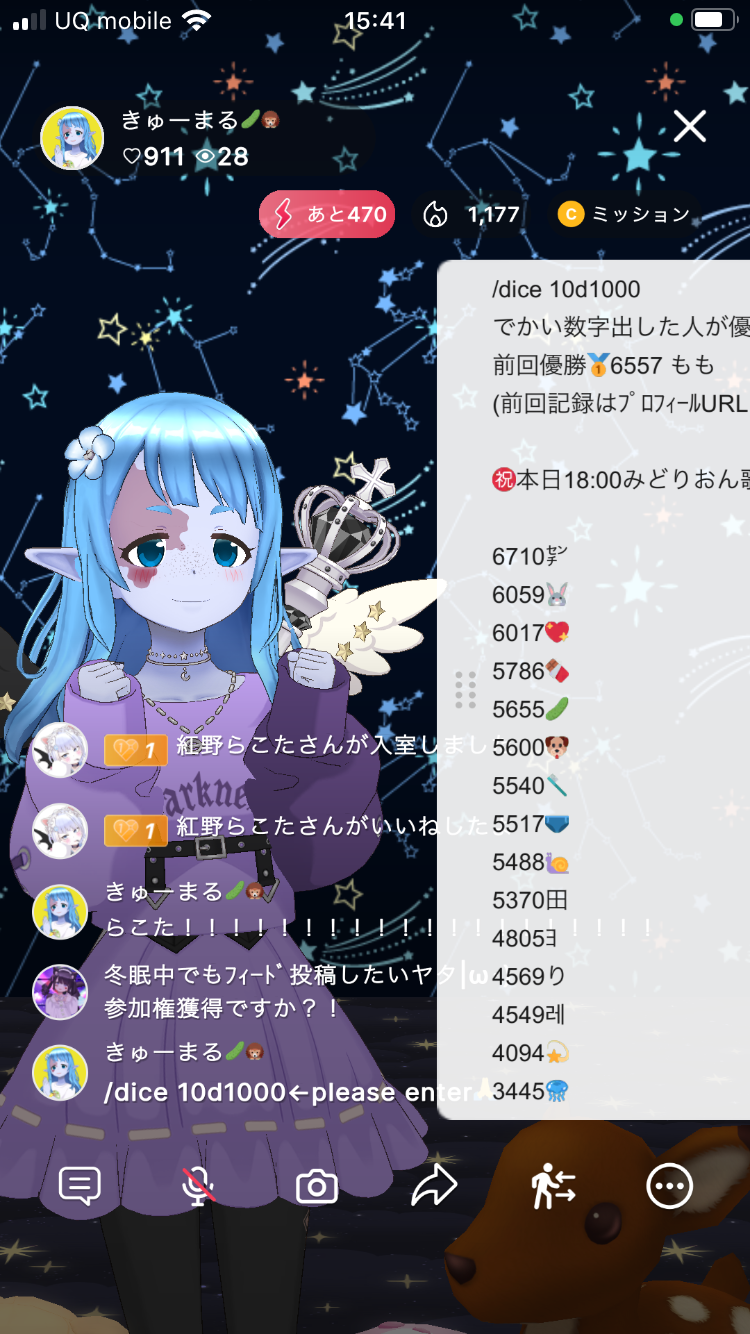750x1334 pixels.
Task: Open the comment input icon
Action: (80, 1186)
